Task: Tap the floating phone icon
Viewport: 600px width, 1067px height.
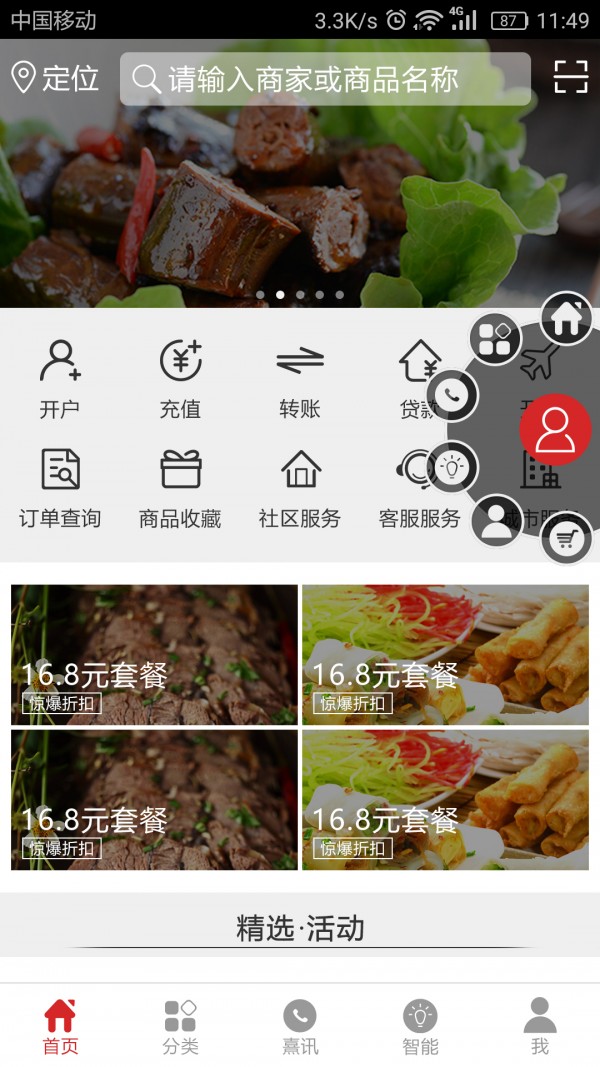Action: pos(453,395)
